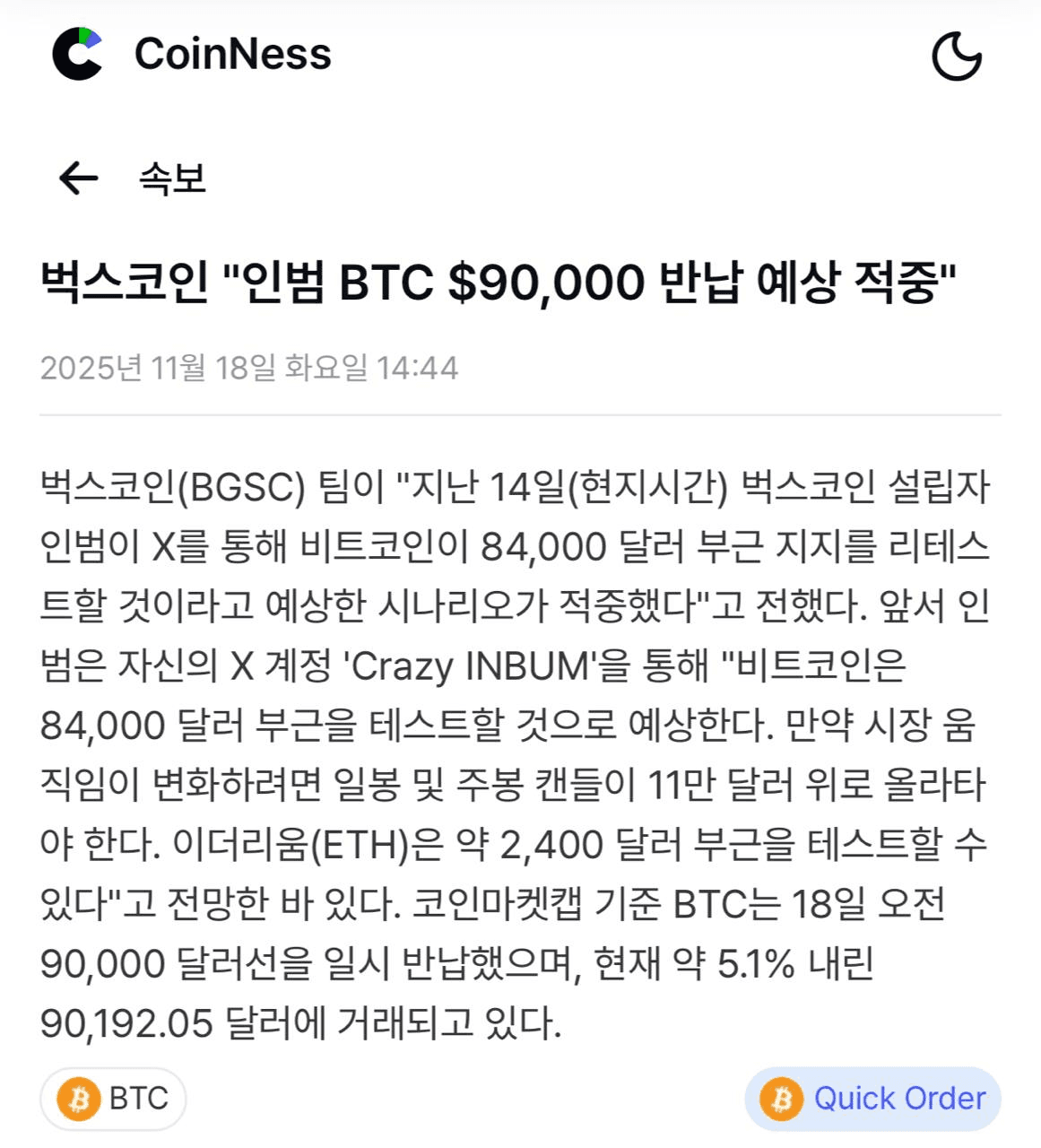Click the article publication date text
The height and width of the screenshot is (1148, 1041).
(x=251, y=366)
